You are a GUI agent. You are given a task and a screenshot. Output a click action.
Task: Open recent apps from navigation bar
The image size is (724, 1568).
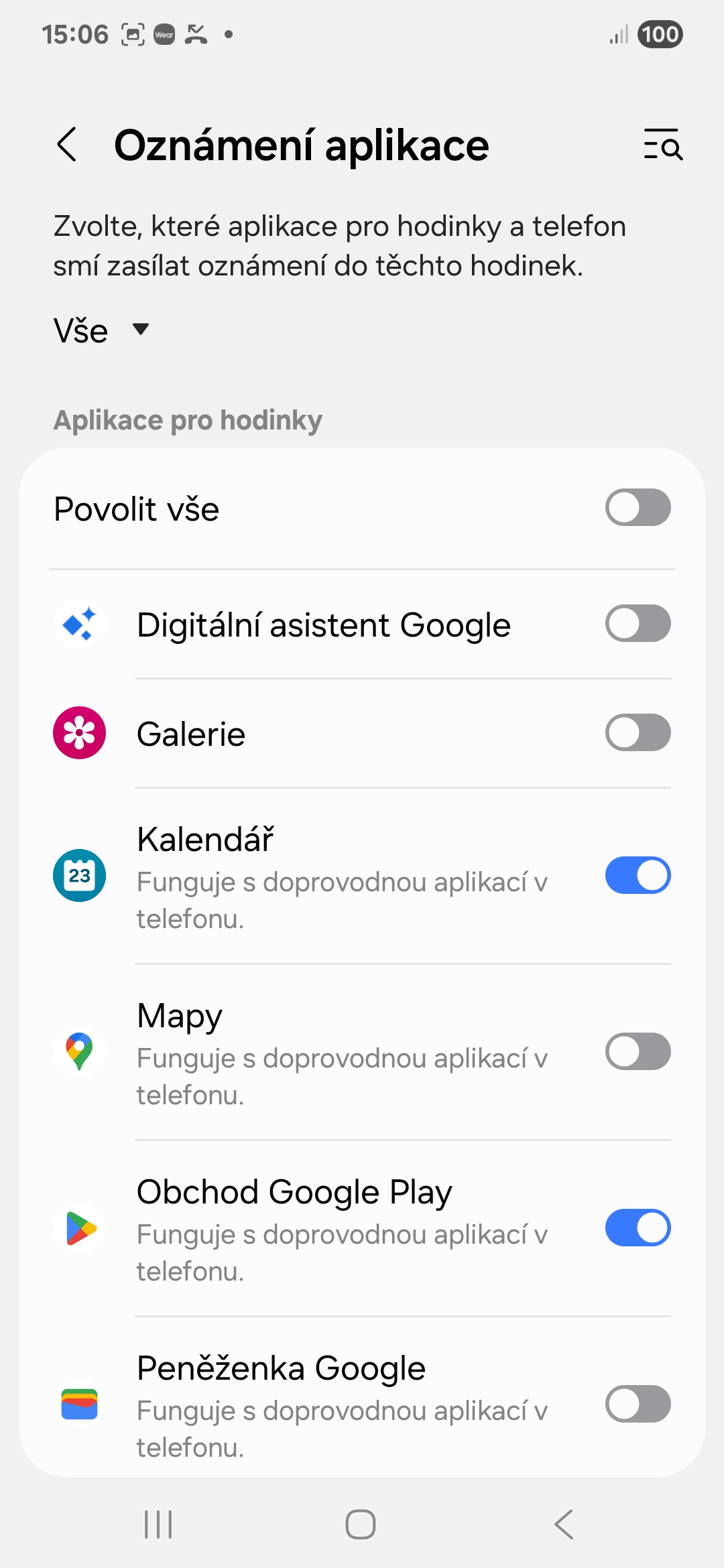tap(159, 1524)
